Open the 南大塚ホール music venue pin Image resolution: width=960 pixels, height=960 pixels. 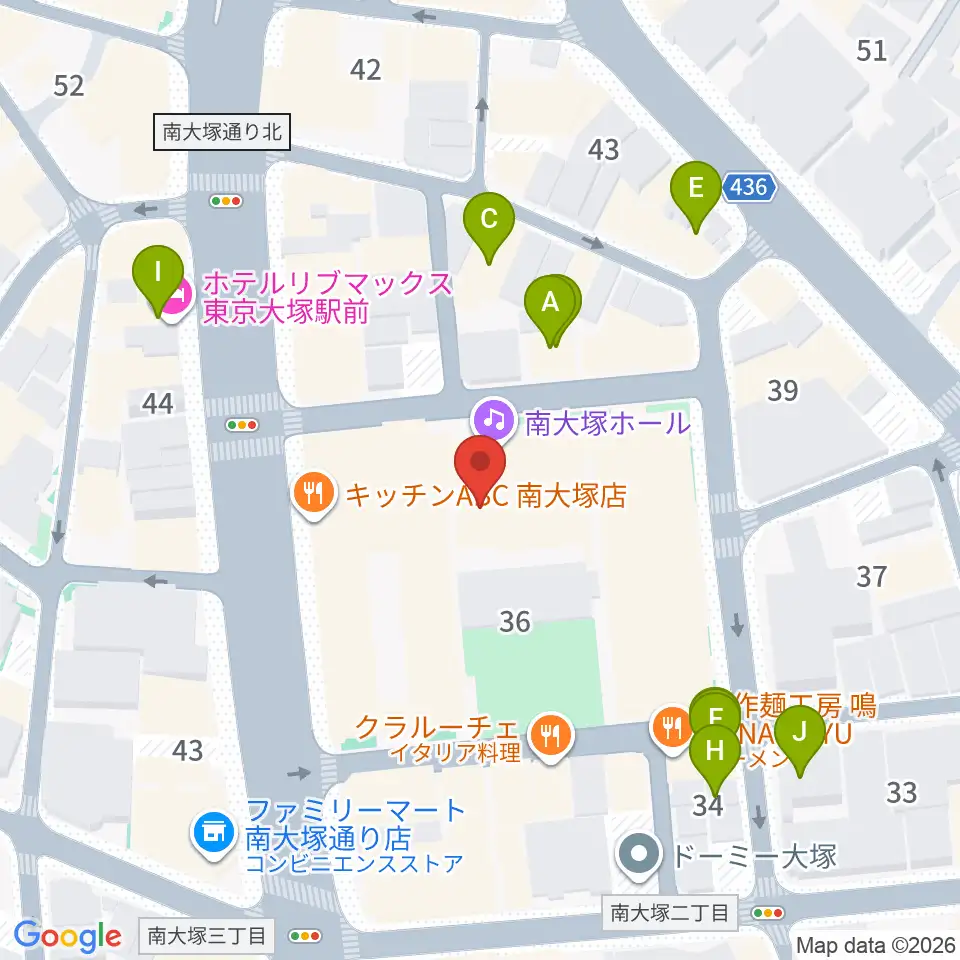493,420
